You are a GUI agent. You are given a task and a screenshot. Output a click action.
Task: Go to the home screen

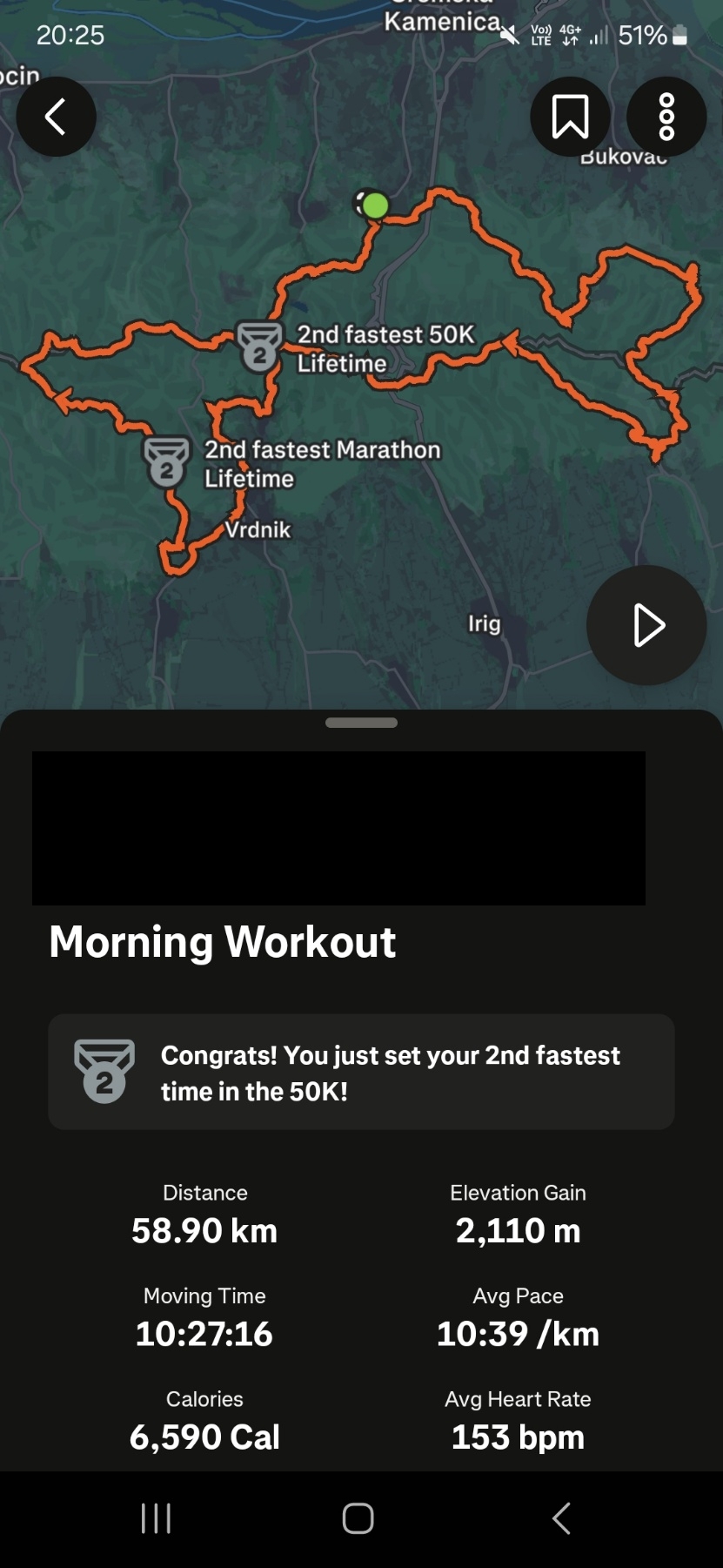[x=358, y=1518]
